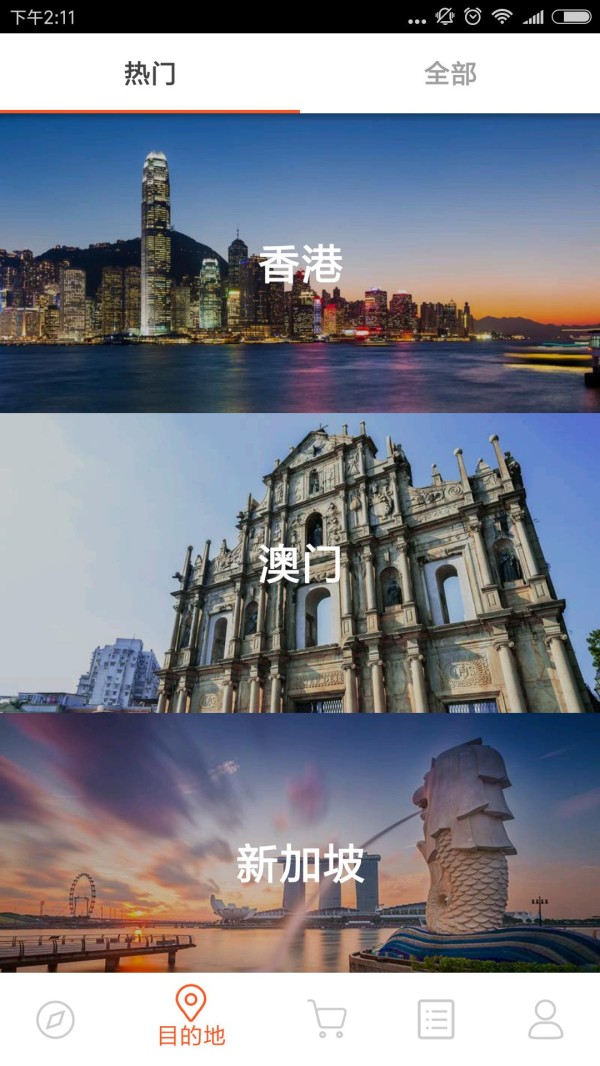Viewport: 600px width, 1066px height.
Task: Open the shopping cart tab
Action: pyautogui.click(x=327, y=1019)
